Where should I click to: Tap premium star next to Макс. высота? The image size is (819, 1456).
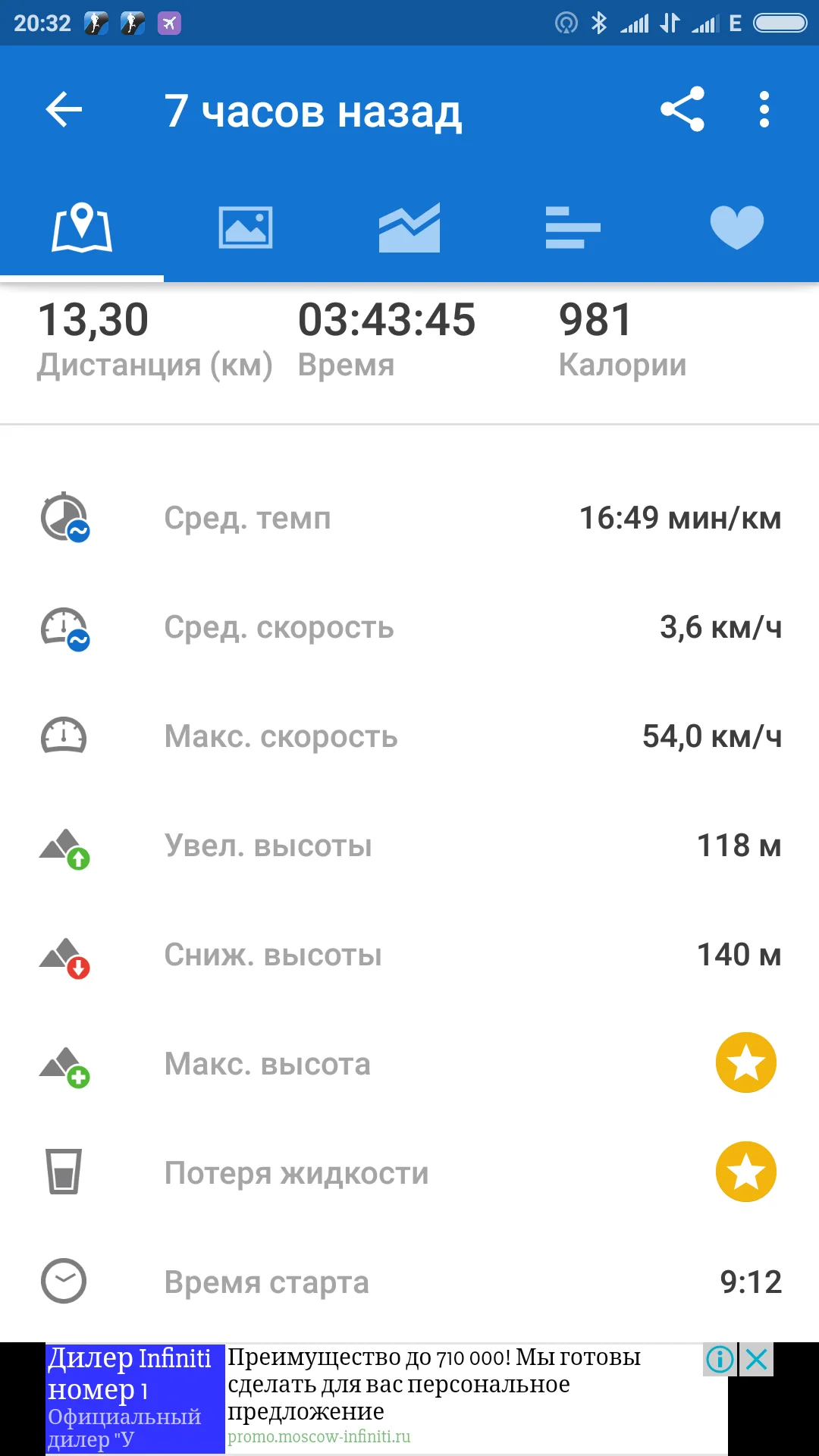(x=746, y=1062)
